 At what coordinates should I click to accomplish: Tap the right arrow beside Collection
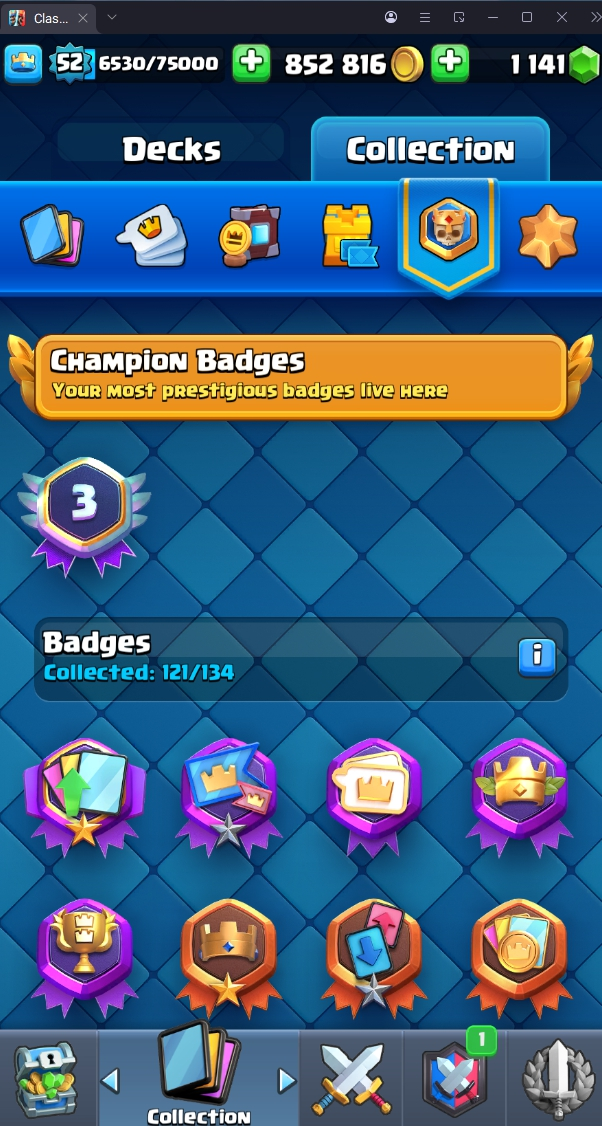287,1079
